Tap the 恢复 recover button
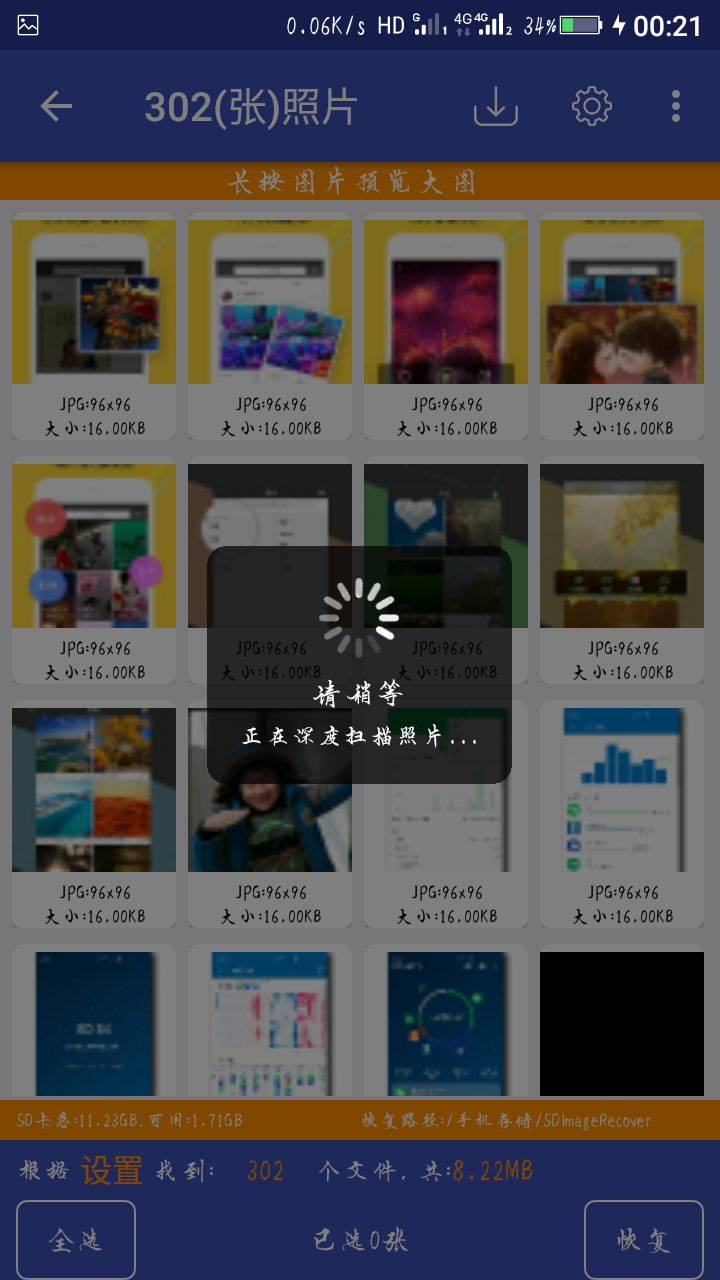The height and width of the screenshot is (1280, 720). pyautogui.click(x=643, y=1240)
